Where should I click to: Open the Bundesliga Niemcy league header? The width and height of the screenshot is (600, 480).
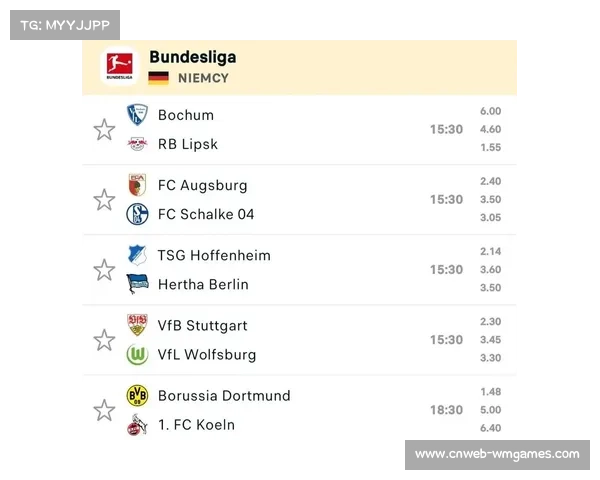pyautogui.click(x=300, y=67)
